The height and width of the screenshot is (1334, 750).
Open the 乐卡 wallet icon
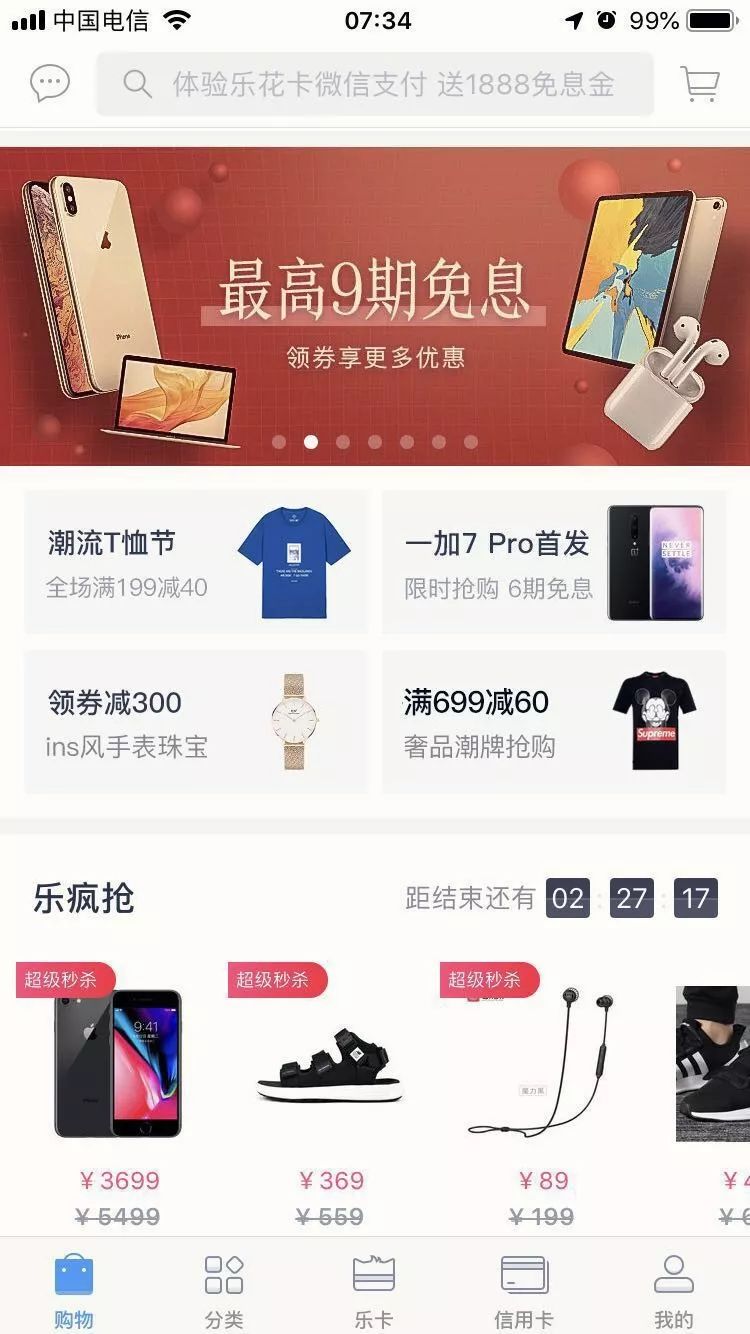373,1274
